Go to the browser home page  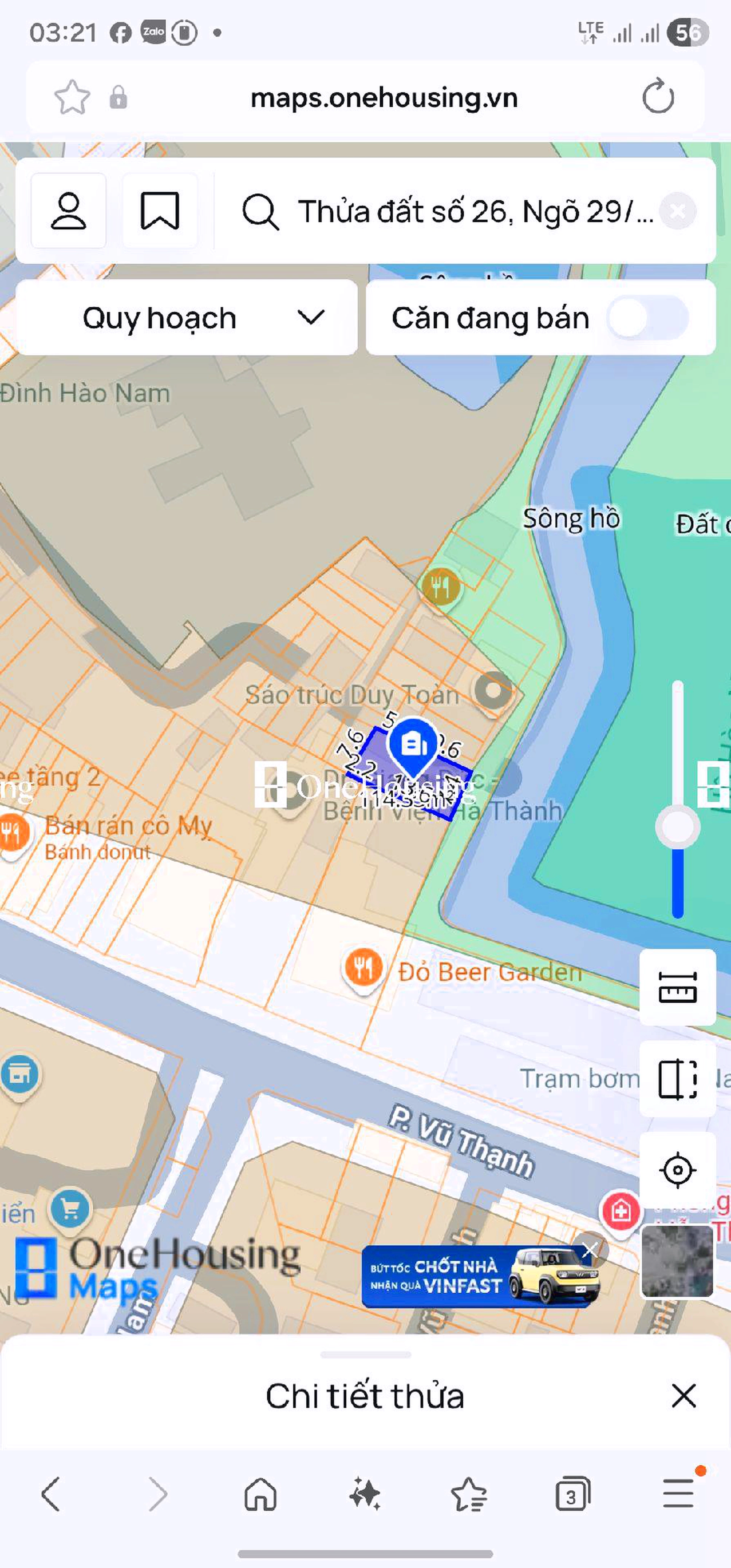[261, 1494]
